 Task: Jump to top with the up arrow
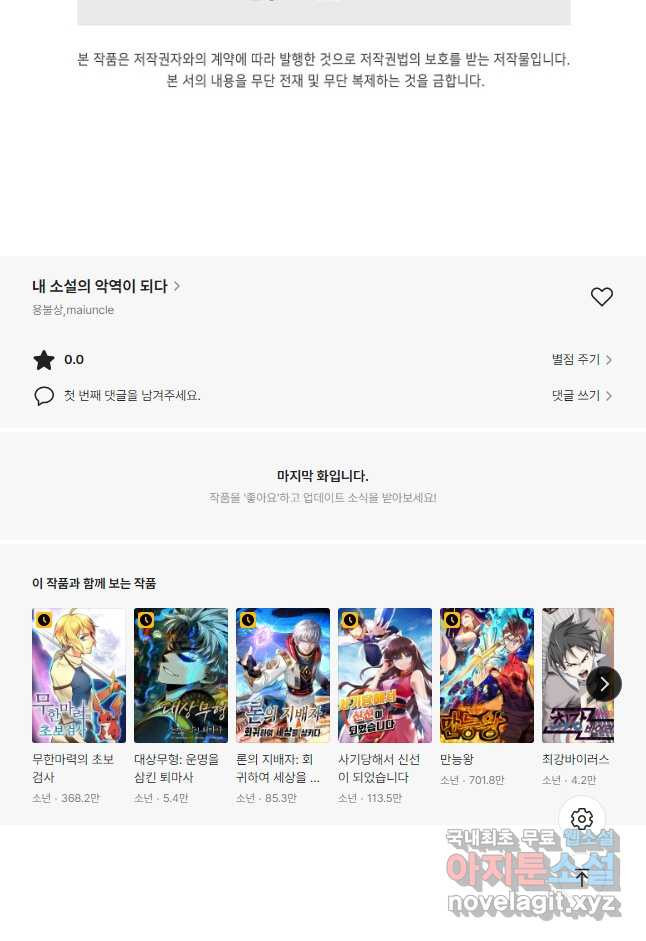(582, 878)
